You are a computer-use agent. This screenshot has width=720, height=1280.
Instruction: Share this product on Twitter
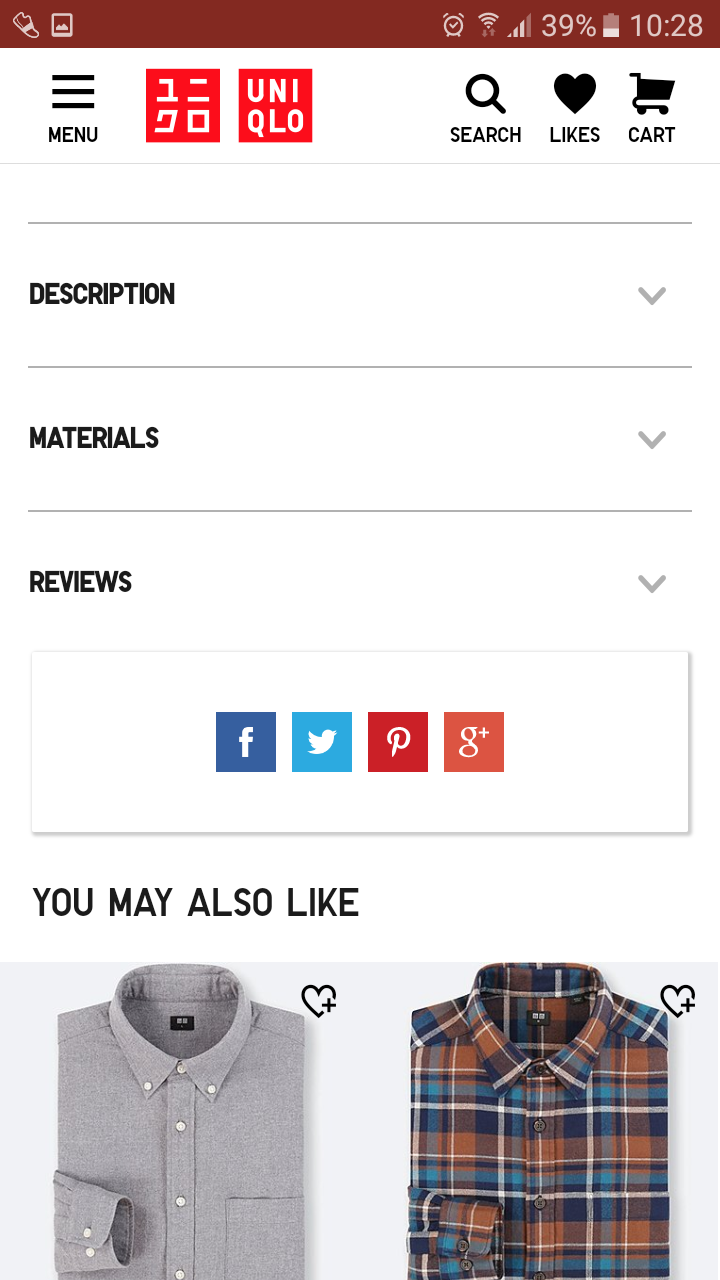coord(322,742)
